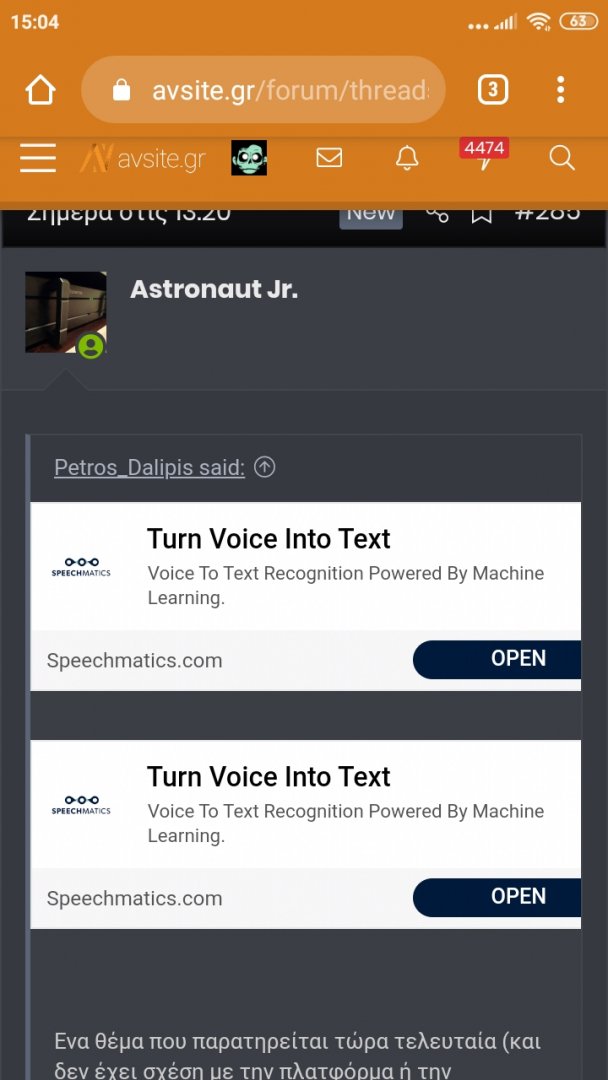
Task: Open my profile avatar menu
Action: click(x=249, y=158)
